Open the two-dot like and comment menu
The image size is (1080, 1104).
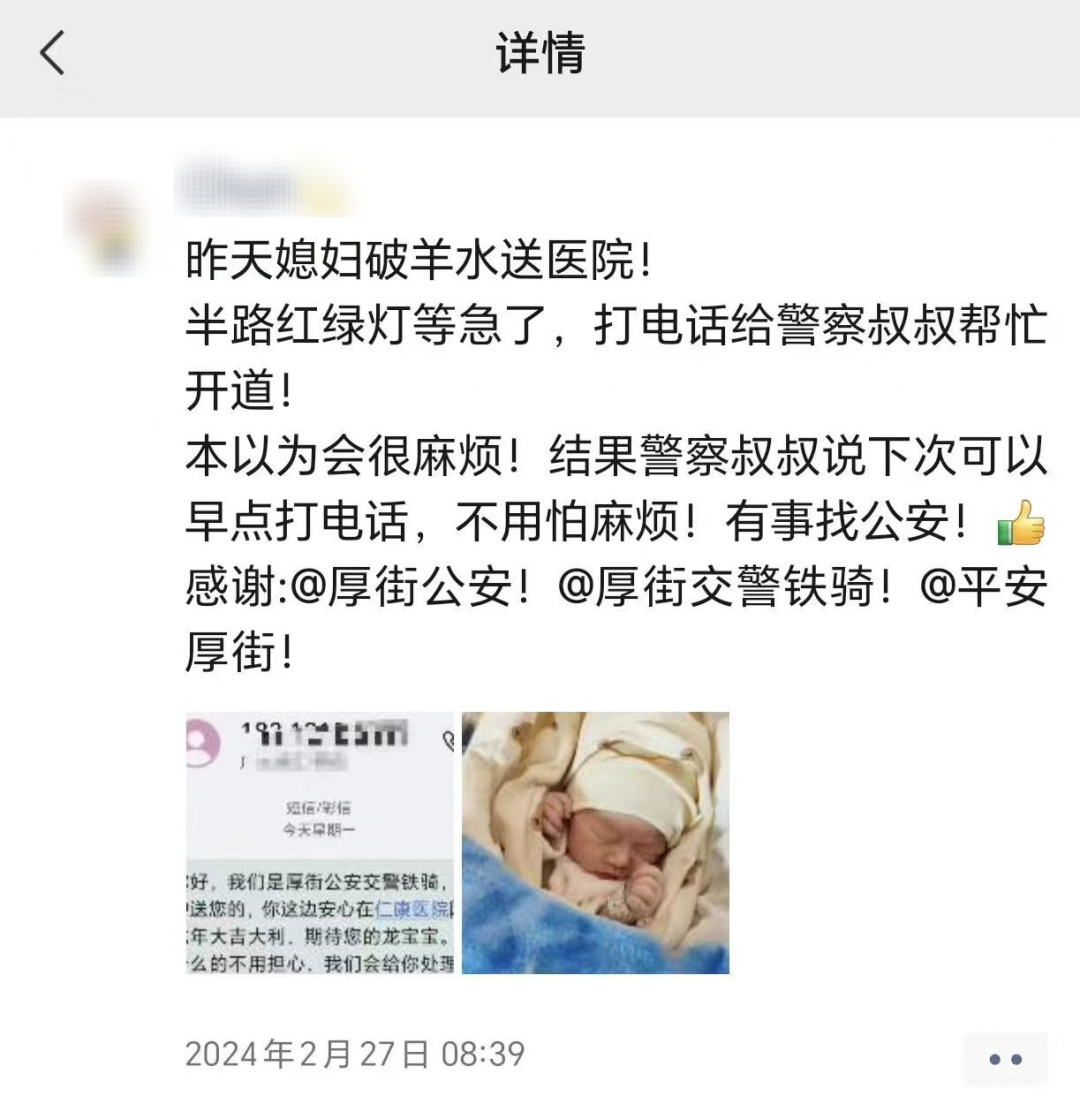click(1004, 1059)
